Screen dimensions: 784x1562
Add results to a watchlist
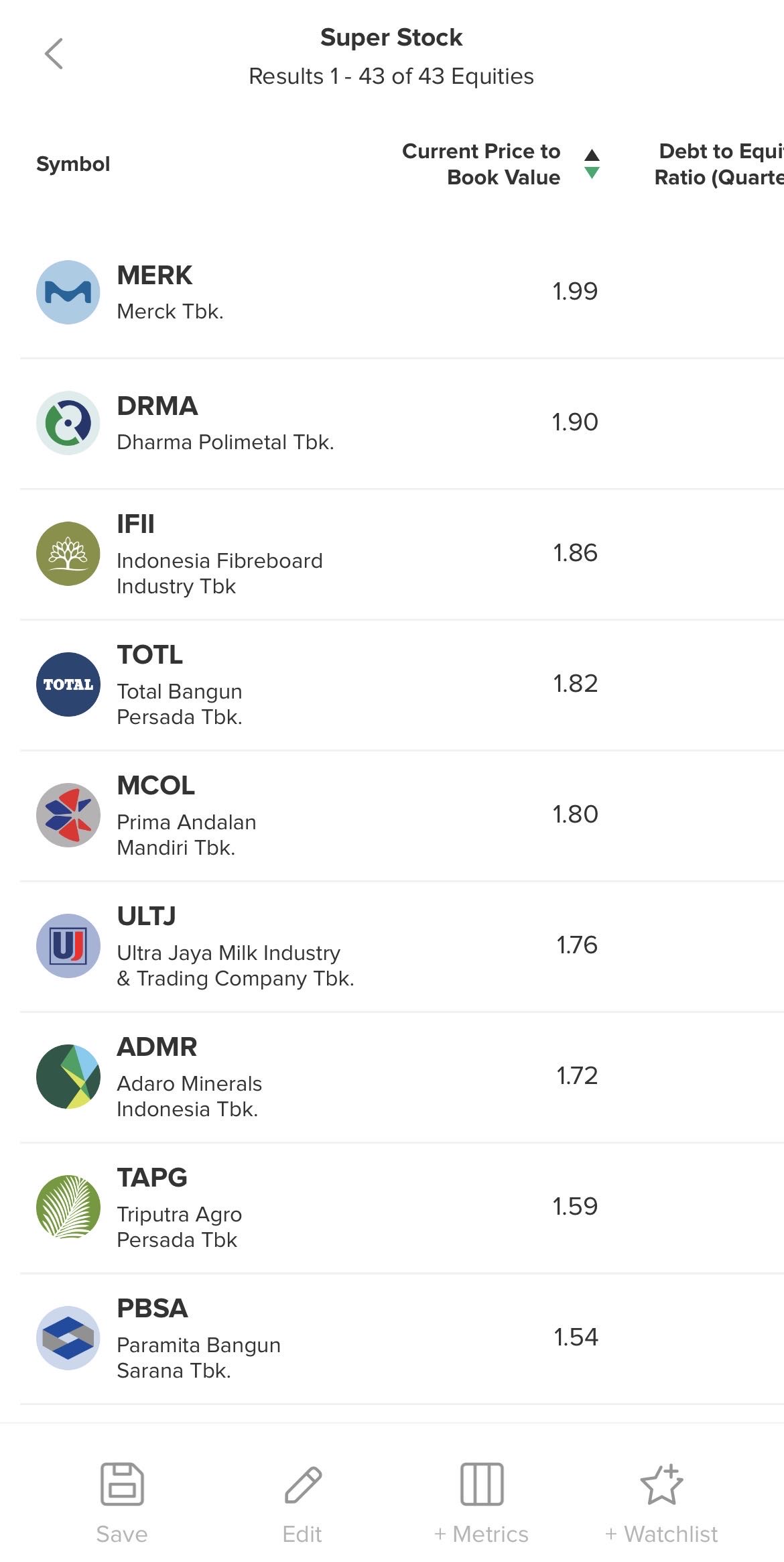click(661, 1502)
